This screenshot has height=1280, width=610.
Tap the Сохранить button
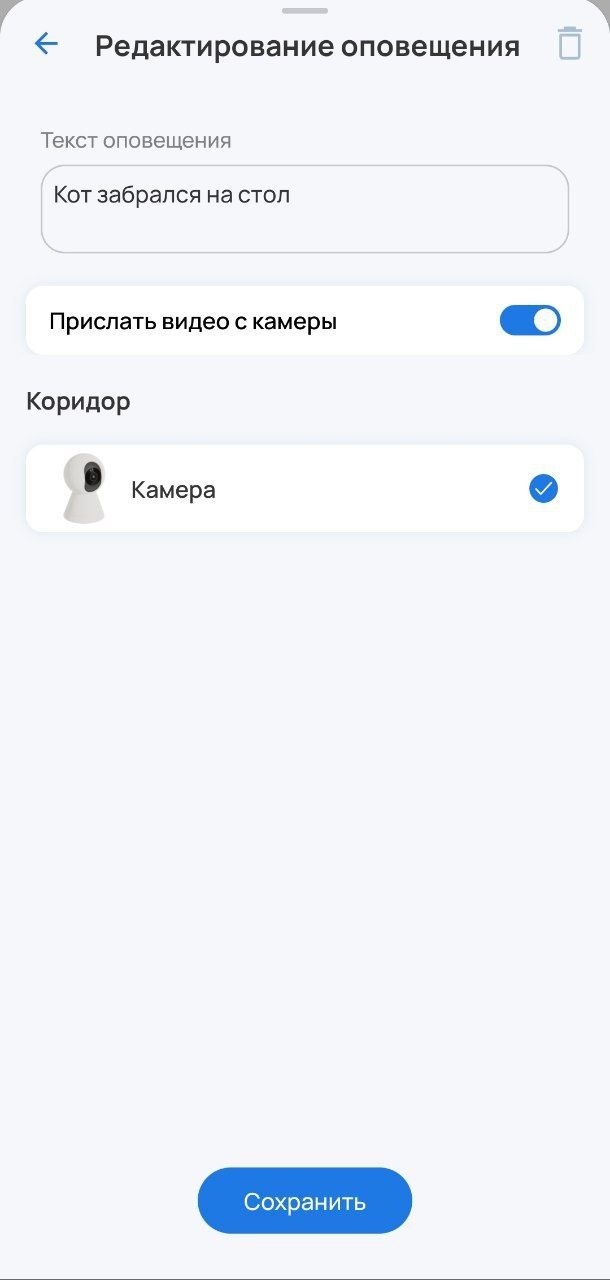pyautogui.click(x=304, y=1200)
